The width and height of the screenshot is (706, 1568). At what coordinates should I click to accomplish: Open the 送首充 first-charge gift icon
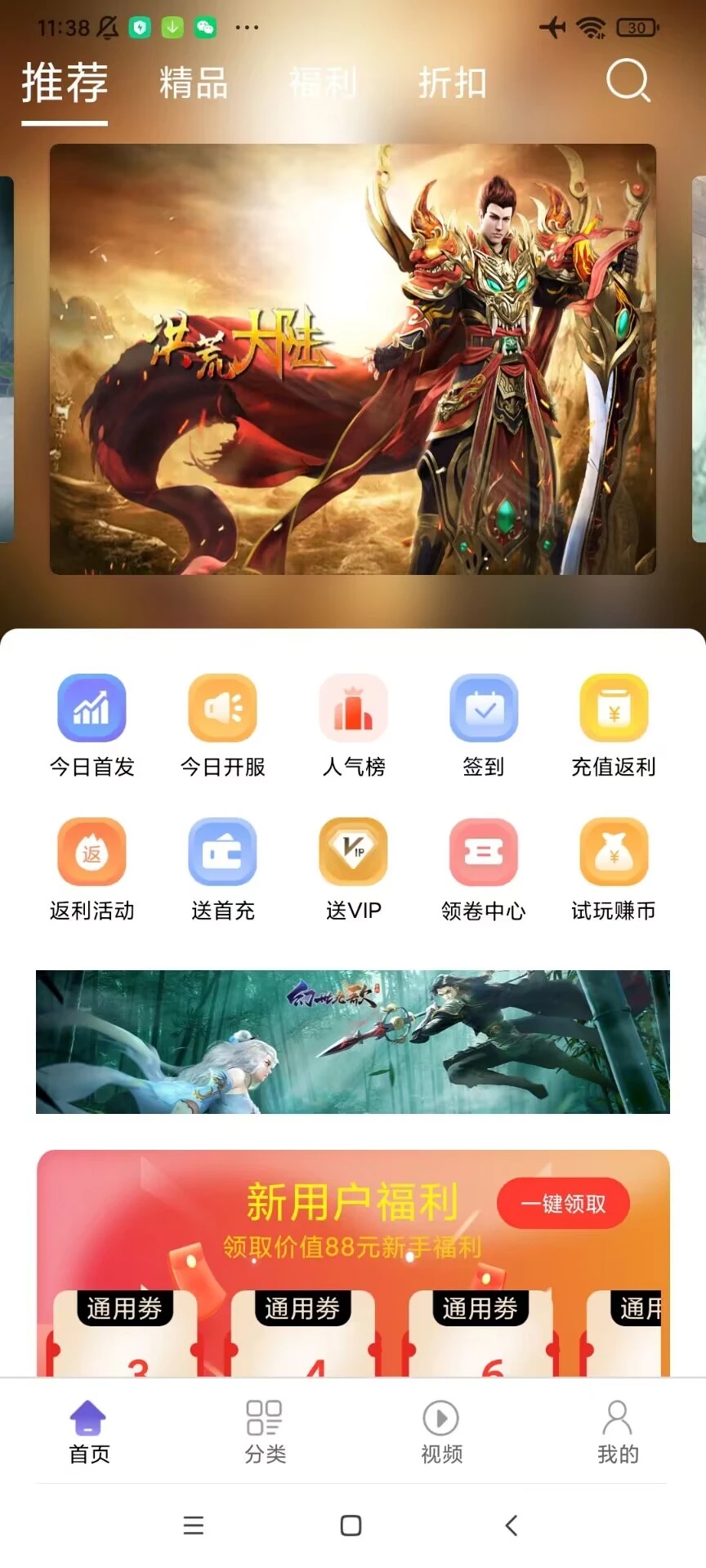pyautogui.click(x=221, y=870)
